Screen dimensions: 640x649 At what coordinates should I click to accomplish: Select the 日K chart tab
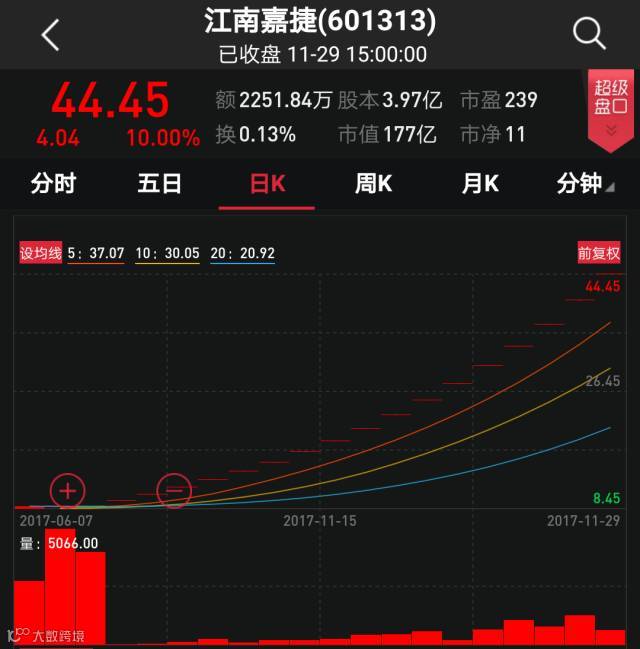[x=267, y=184]
